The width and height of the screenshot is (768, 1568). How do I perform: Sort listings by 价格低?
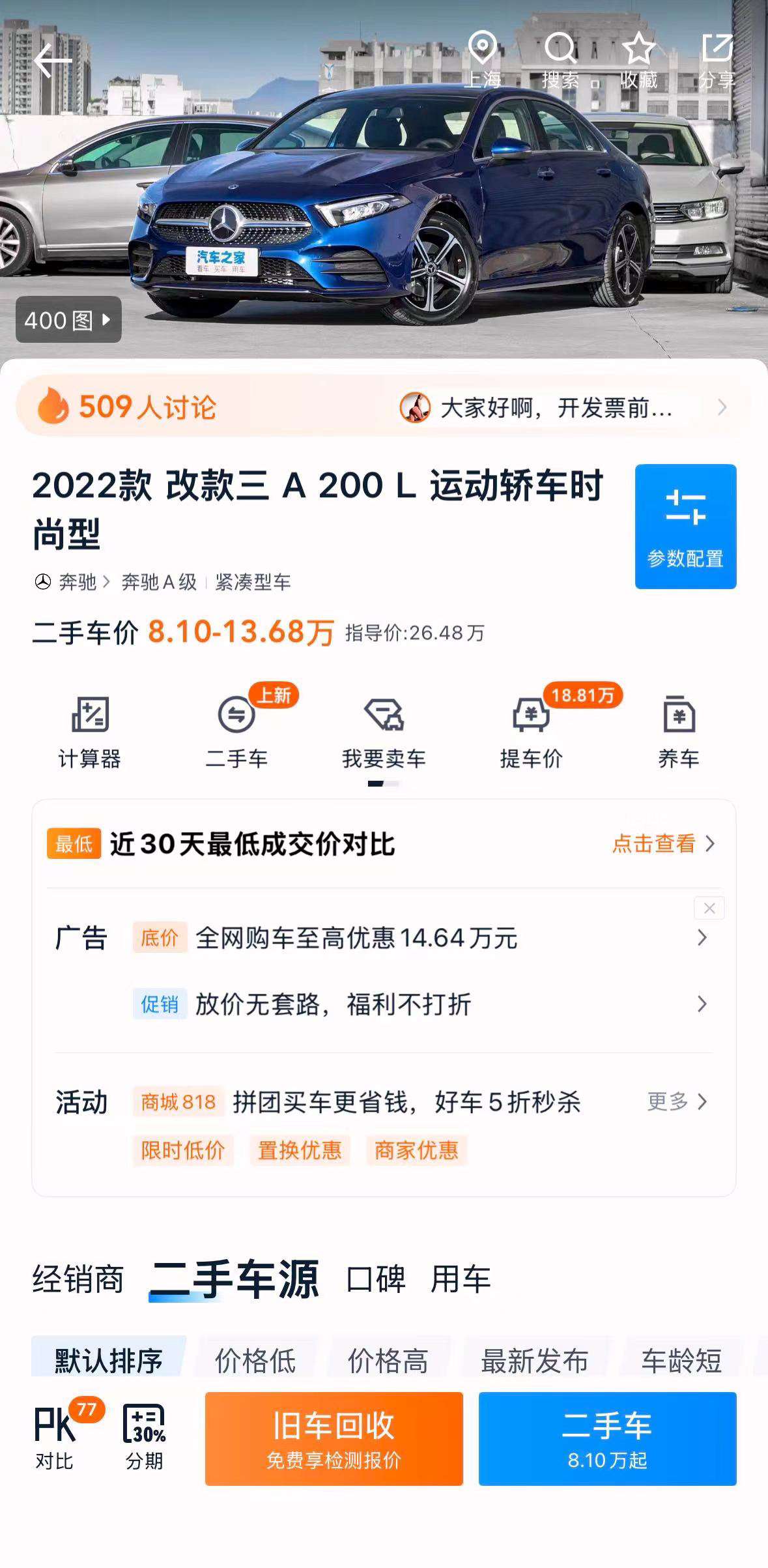coord(255,1360)
